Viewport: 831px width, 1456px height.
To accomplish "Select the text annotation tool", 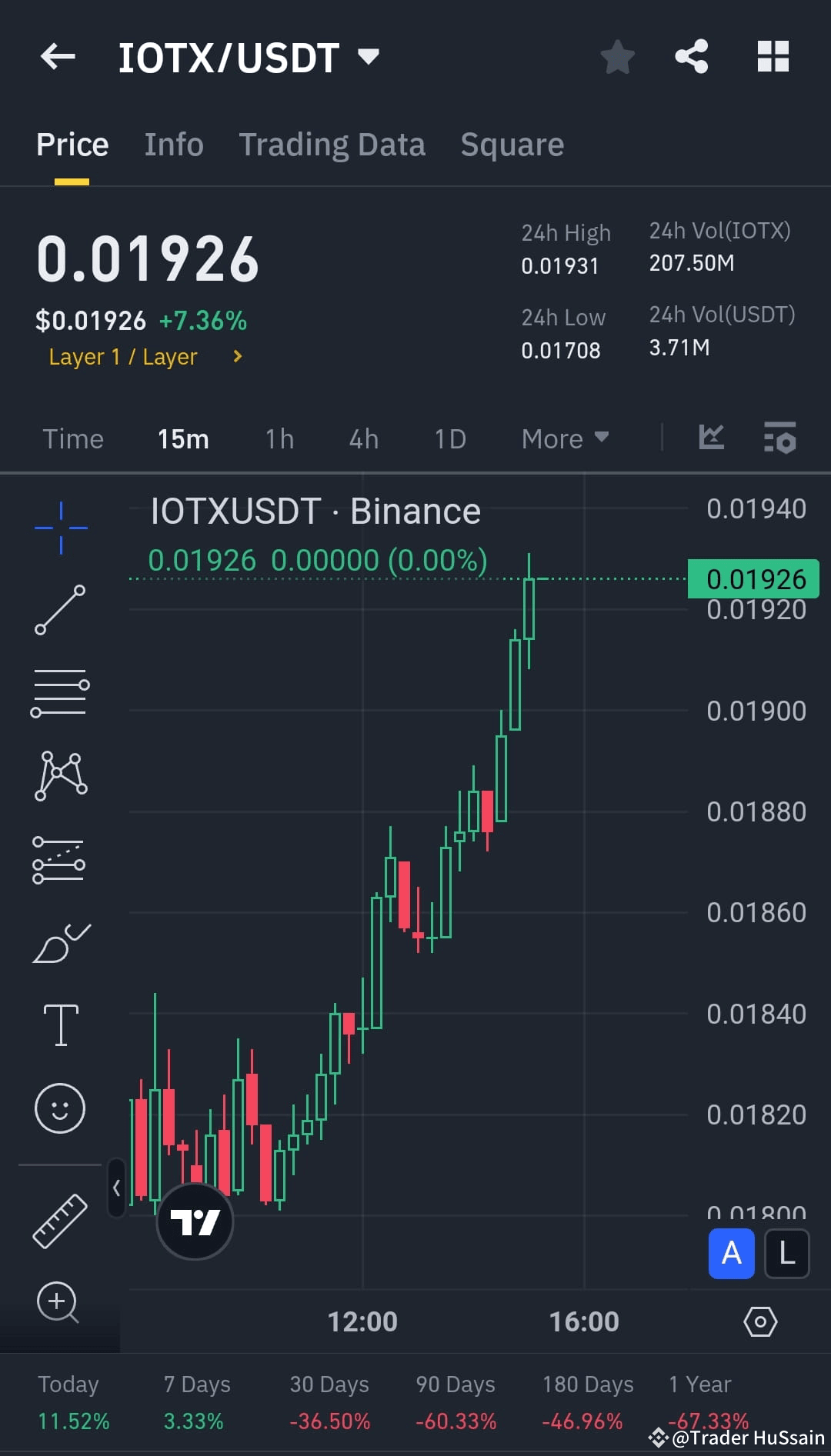I will pos(60,1025).
